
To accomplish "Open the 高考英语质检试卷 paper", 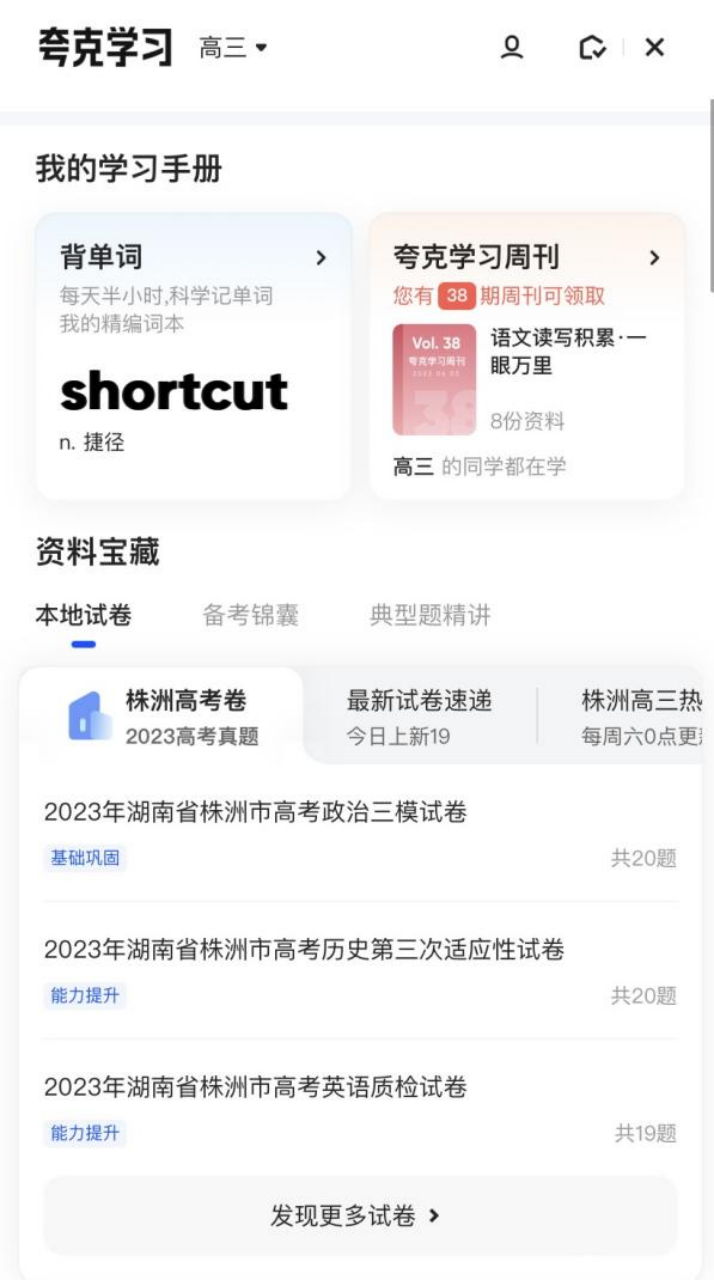I will click(x=256, y=1087).
